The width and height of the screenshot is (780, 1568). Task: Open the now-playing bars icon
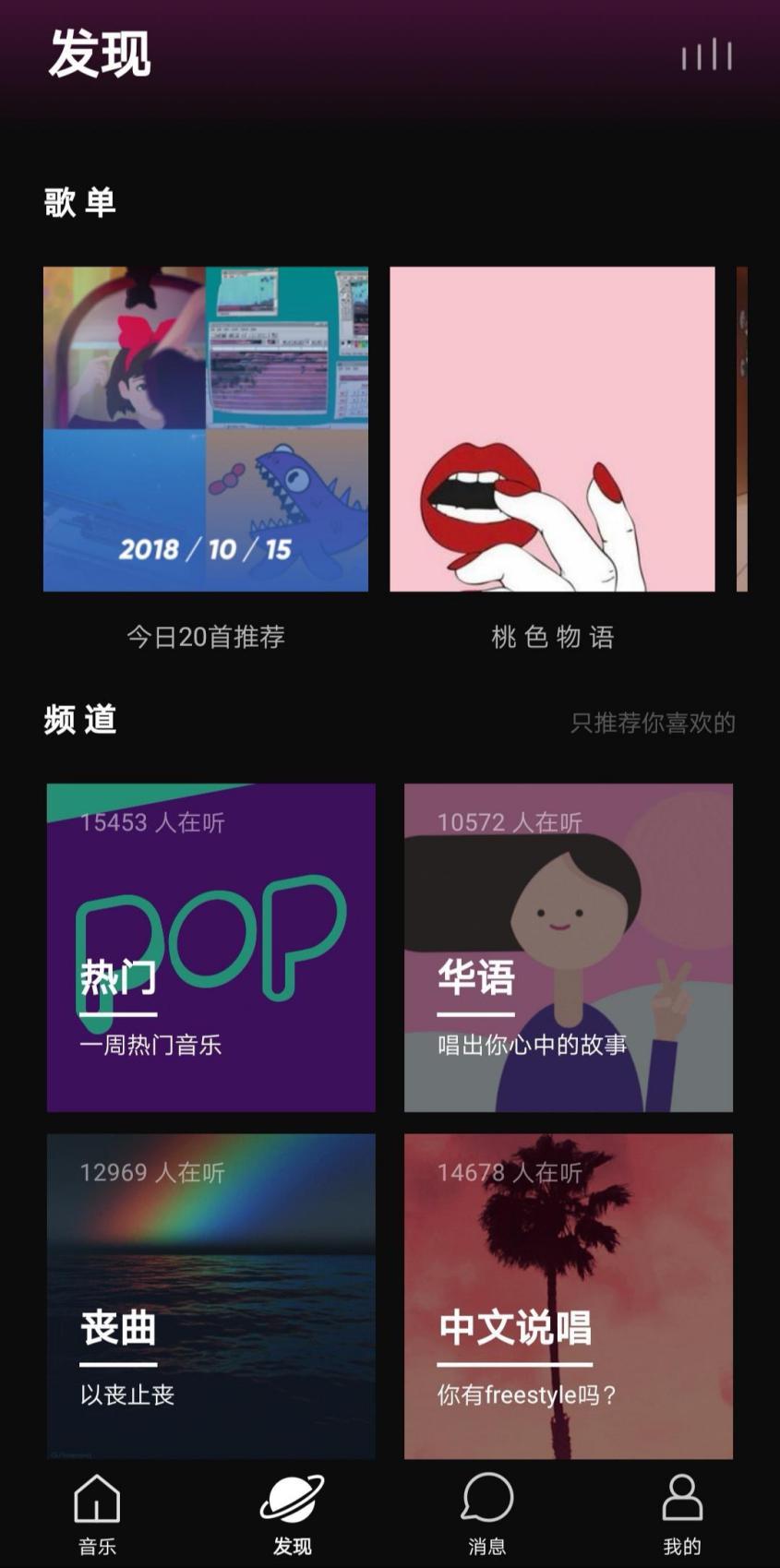click(x=706, y=55)
